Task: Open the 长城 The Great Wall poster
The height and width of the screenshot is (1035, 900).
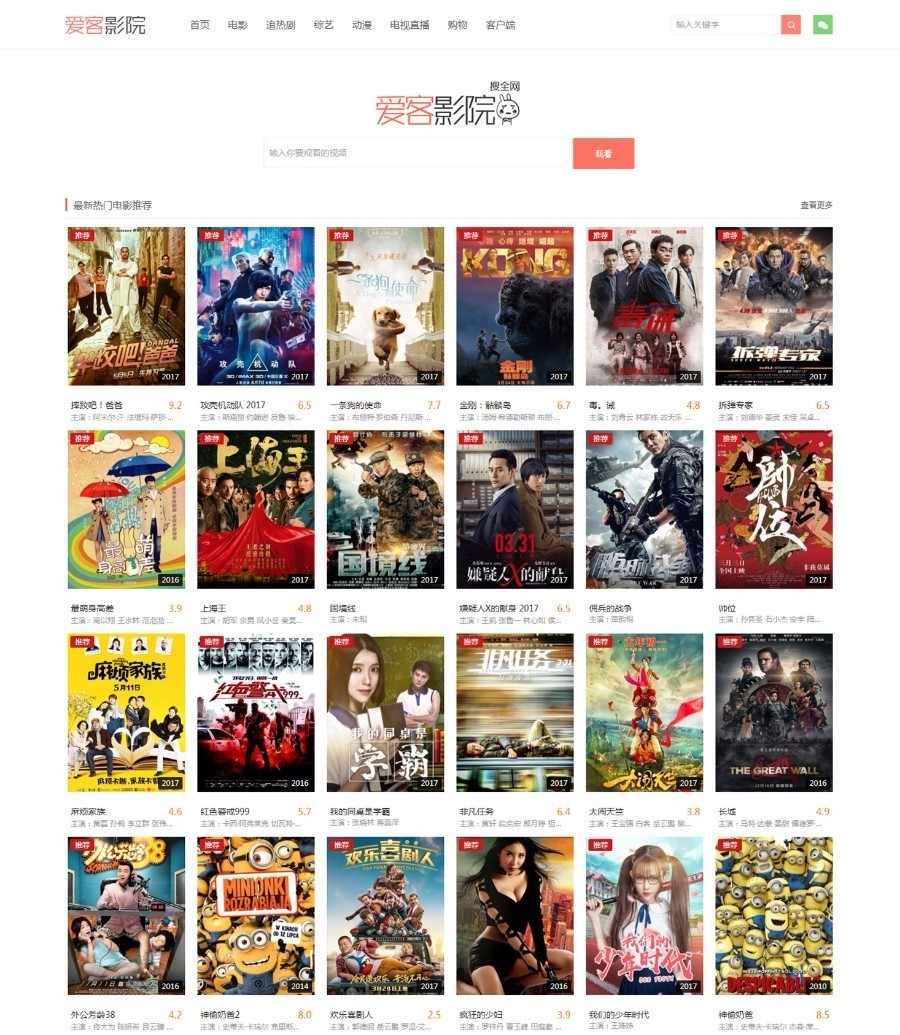Action: click(774, 712)
